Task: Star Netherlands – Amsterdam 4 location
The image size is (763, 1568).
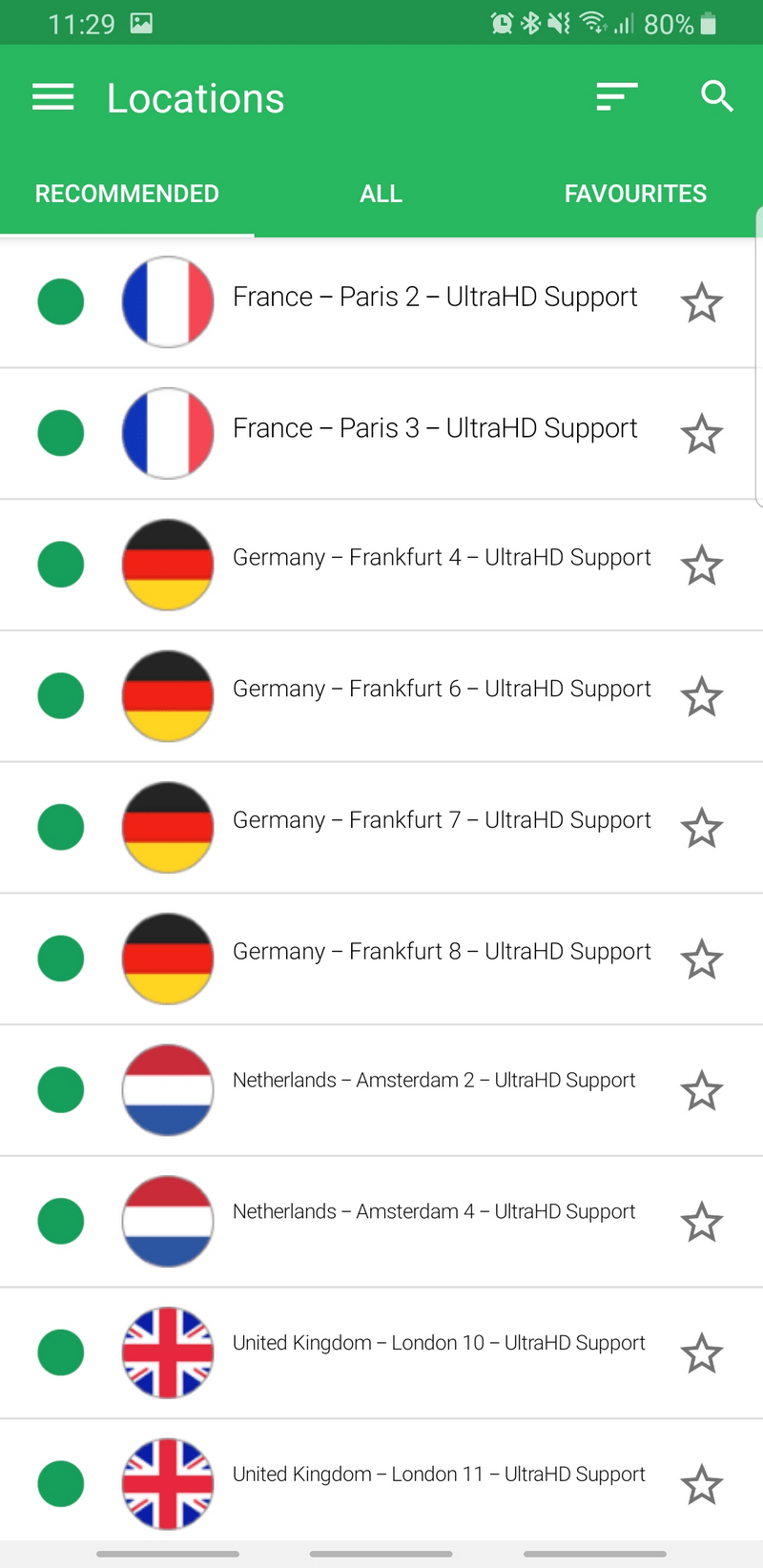Action: [701, 1223]
